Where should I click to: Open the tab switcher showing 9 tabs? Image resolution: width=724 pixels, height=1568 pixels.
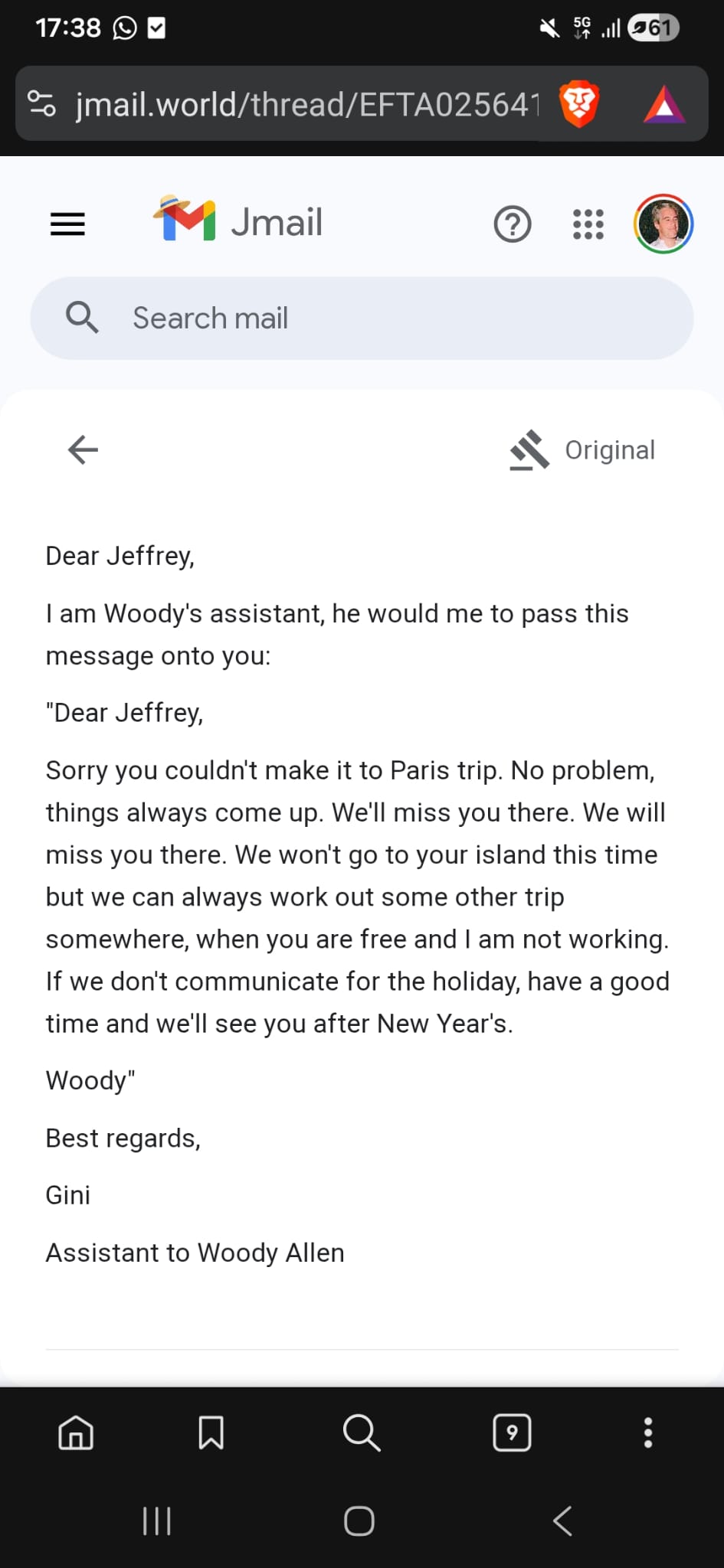(x=512, y=1432)
